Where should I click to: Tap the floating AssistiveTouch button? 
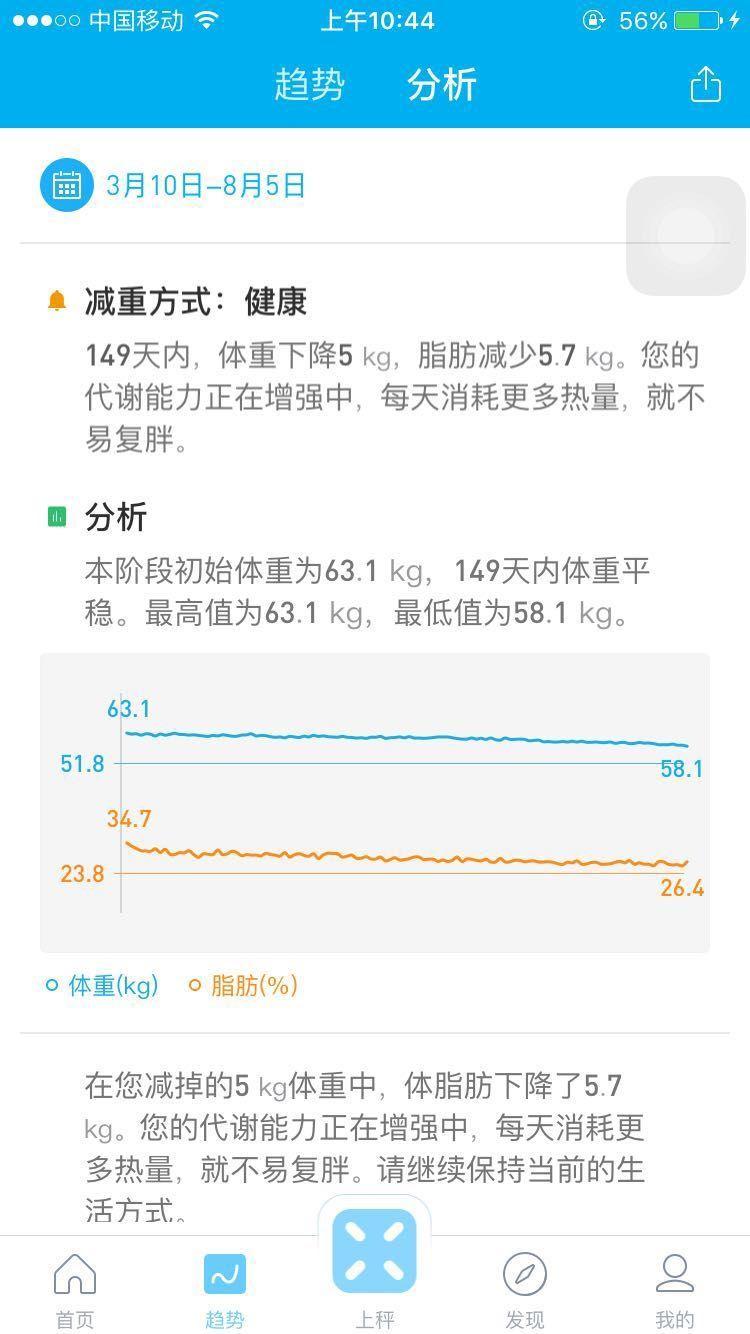pos(687,236)
